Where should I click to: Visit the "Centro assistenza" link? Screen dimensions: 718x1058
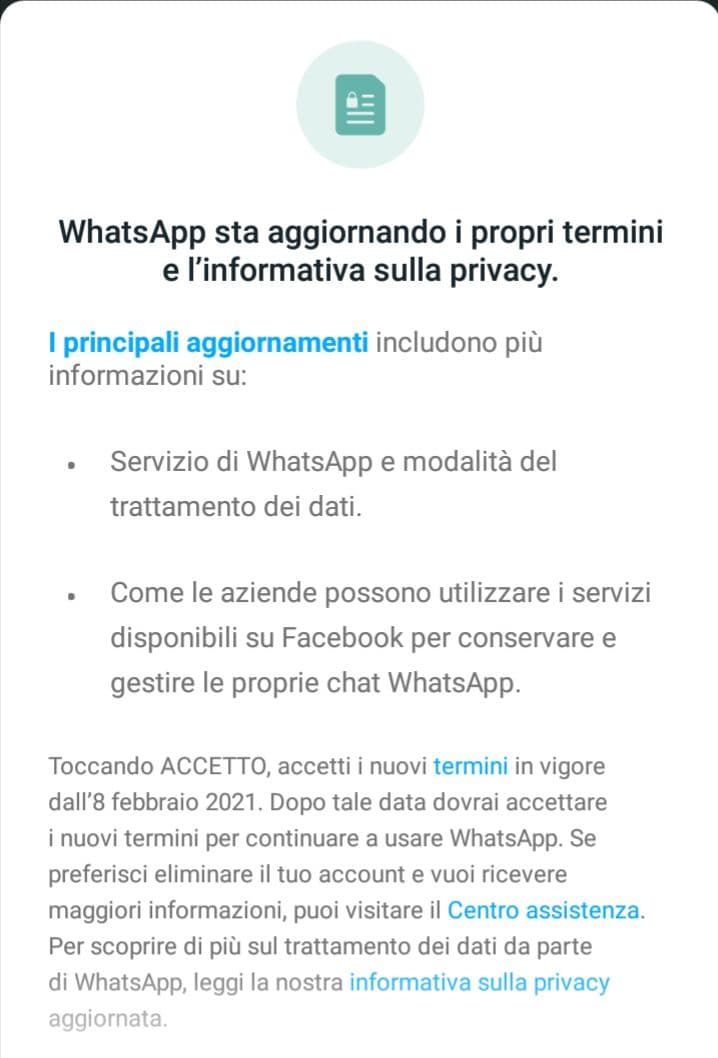(x=542, y=910)
